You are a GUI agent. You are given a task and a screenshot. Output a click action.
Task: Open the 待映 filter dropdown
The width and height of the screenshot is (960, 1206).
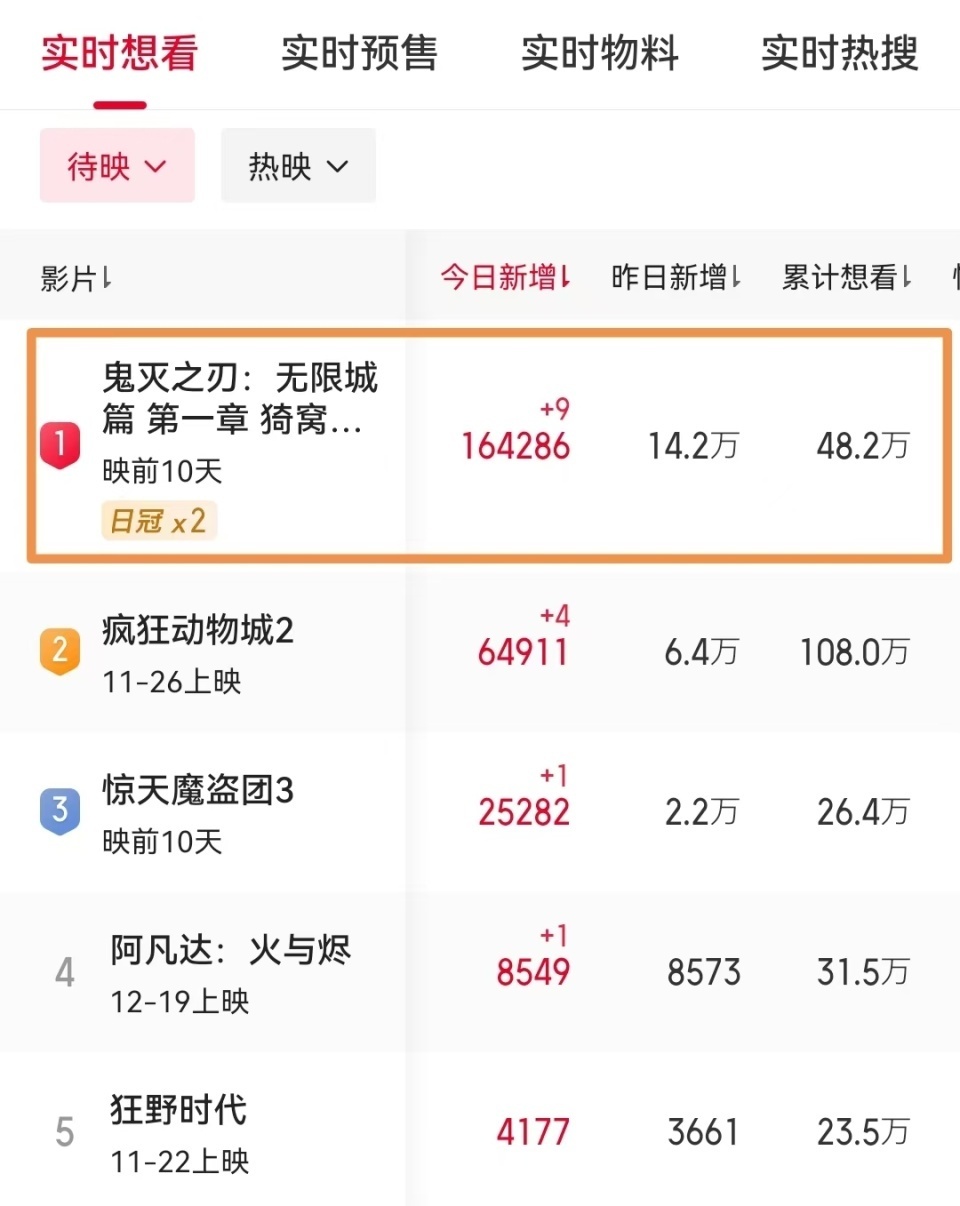(x=117, y=166)
